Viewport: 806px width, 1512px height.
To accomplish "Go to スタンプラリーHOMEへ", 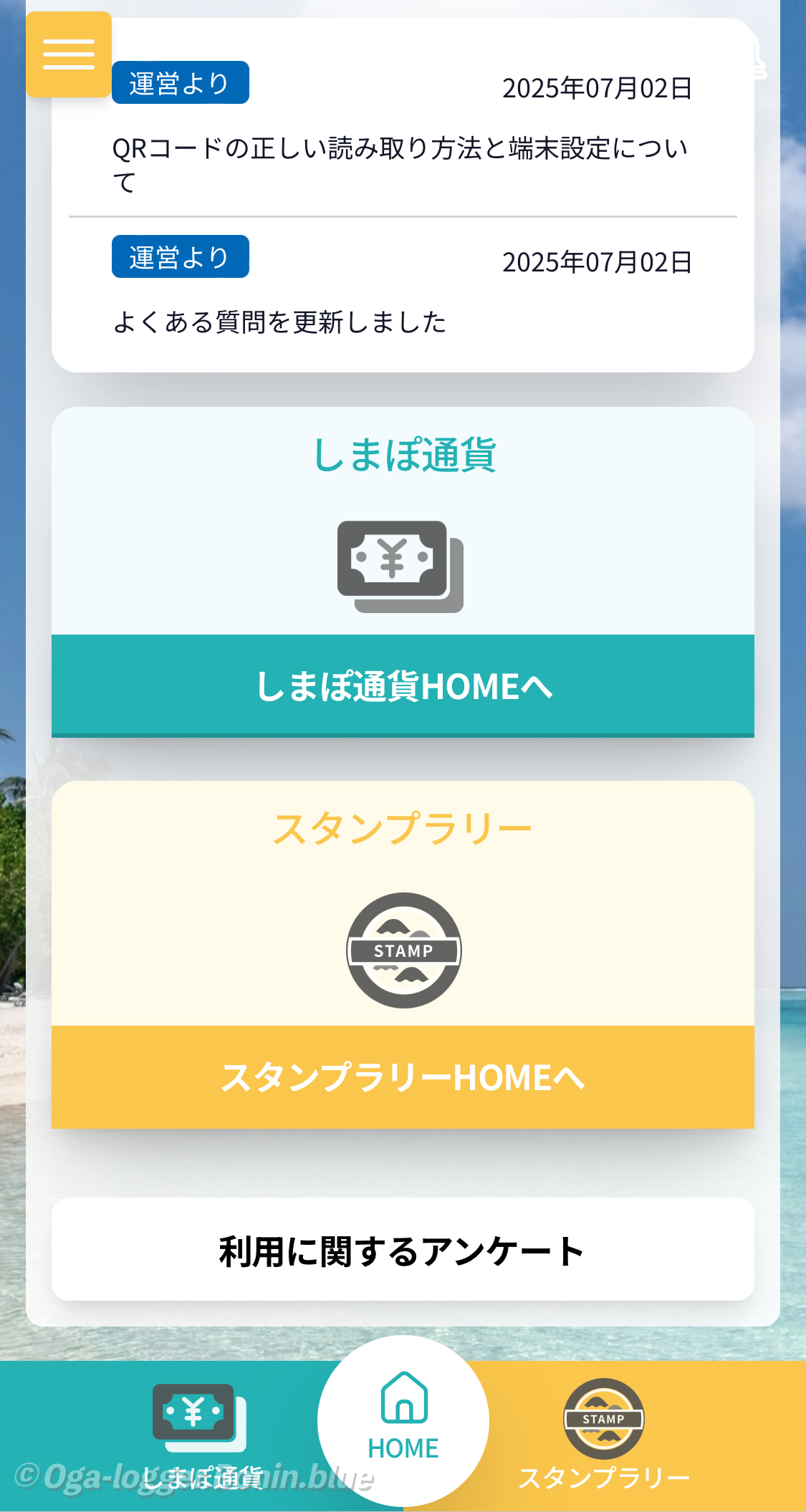I will click(x=403, y=1077).
